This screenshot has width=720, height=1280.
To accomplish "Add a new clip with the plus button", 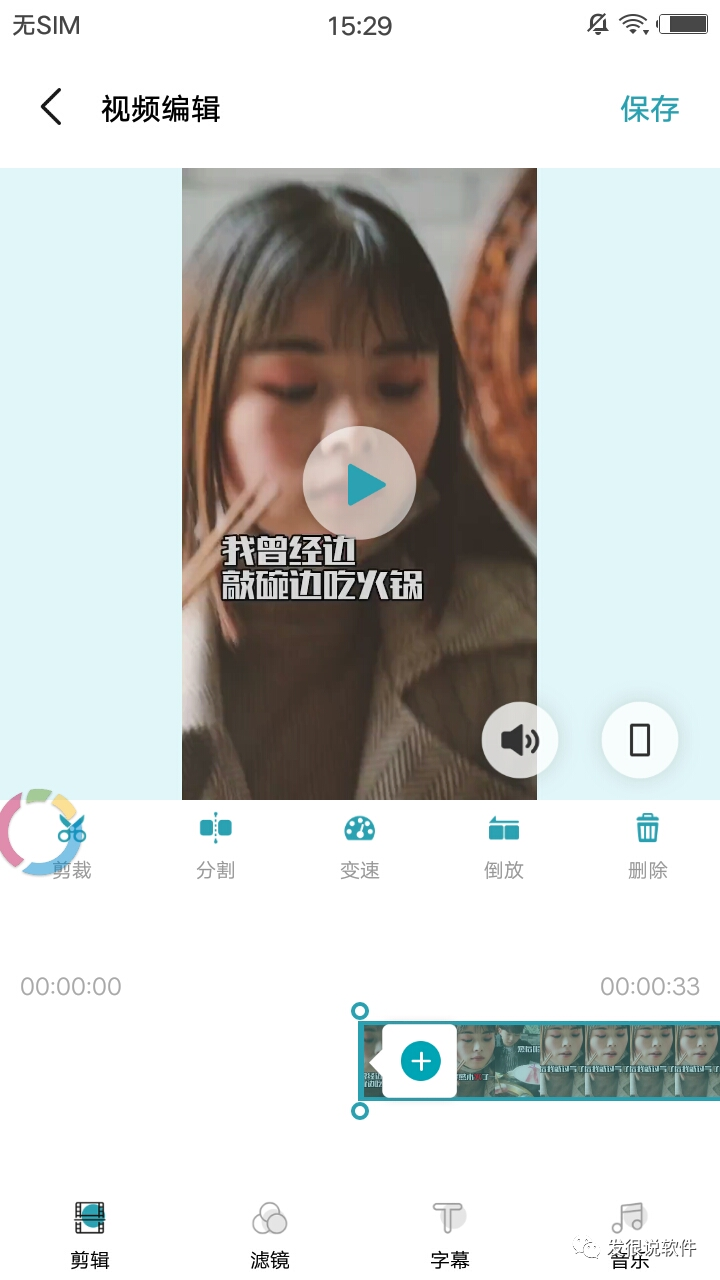I will click(420, 1061).
